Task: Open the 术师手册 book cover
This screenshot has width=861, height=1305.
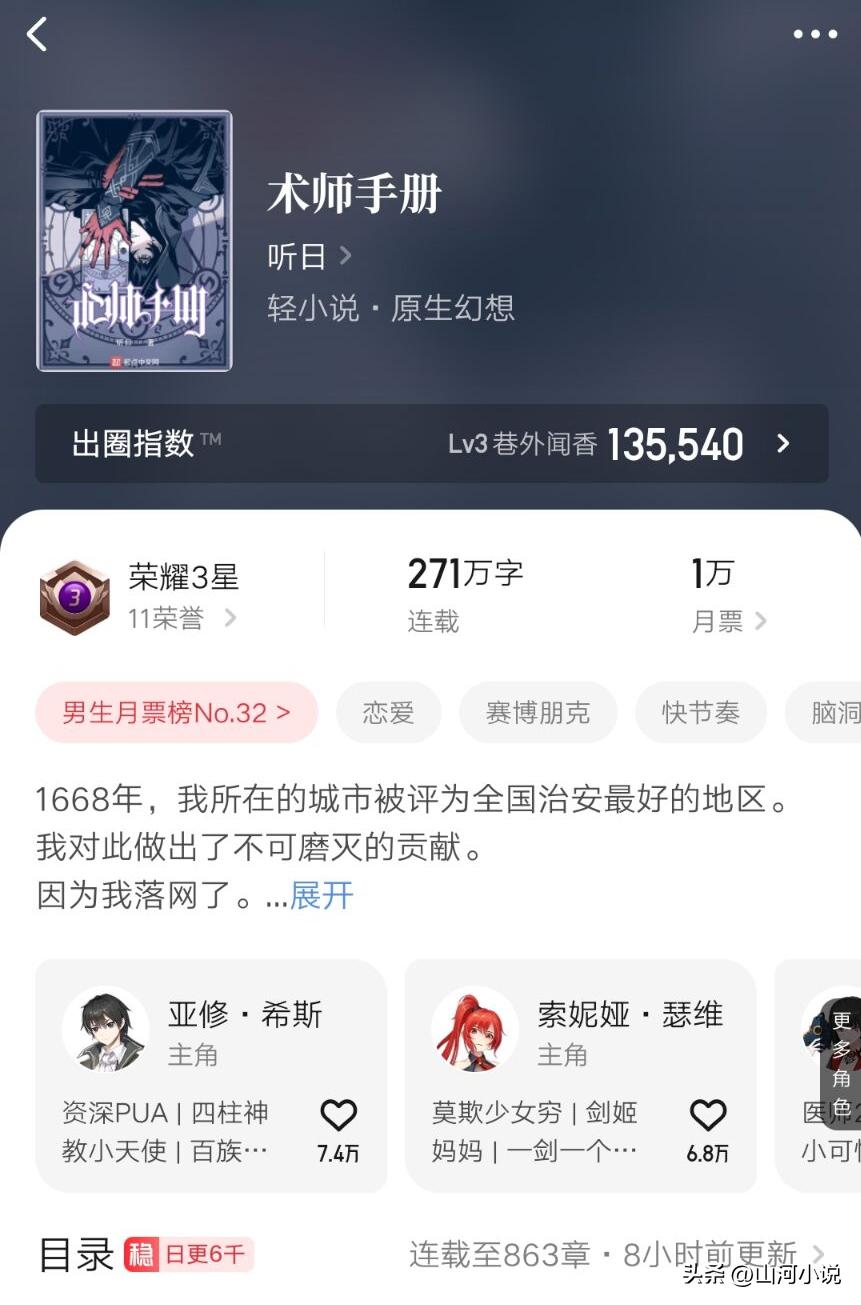Action: click(133, 240)
